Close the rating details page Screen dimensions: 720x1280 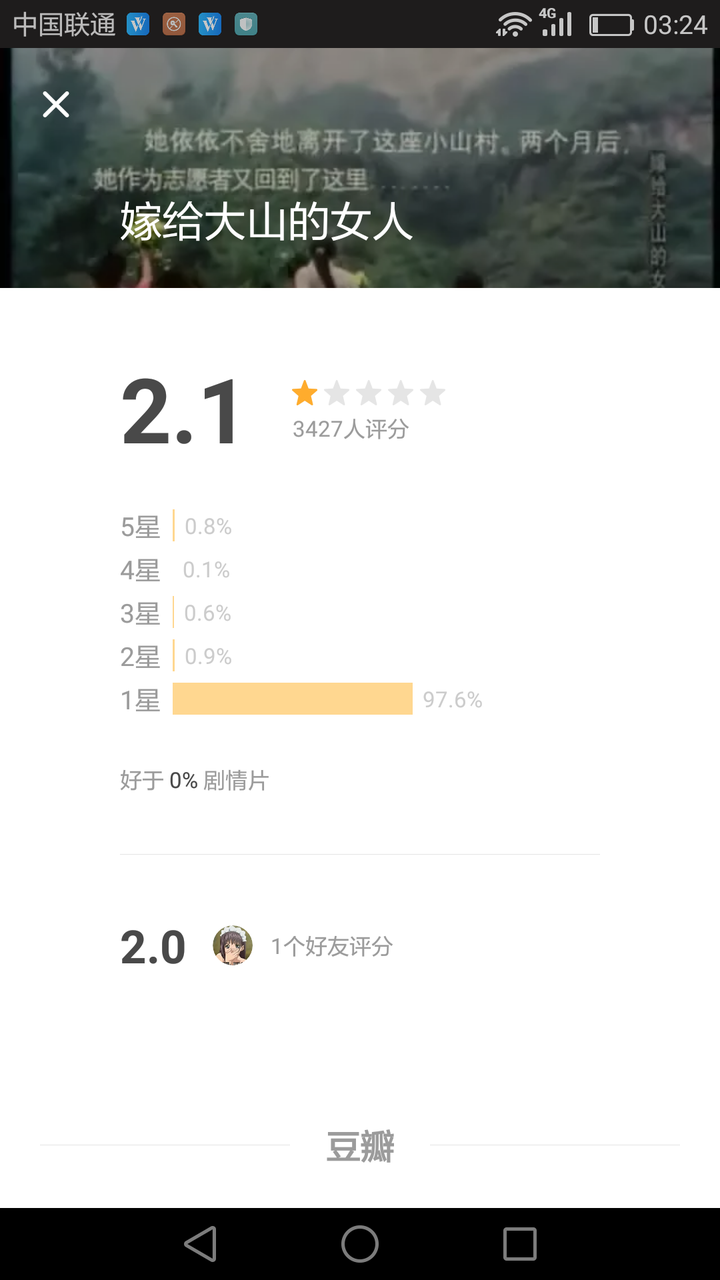pyautogui.click(x=56, y=104)
